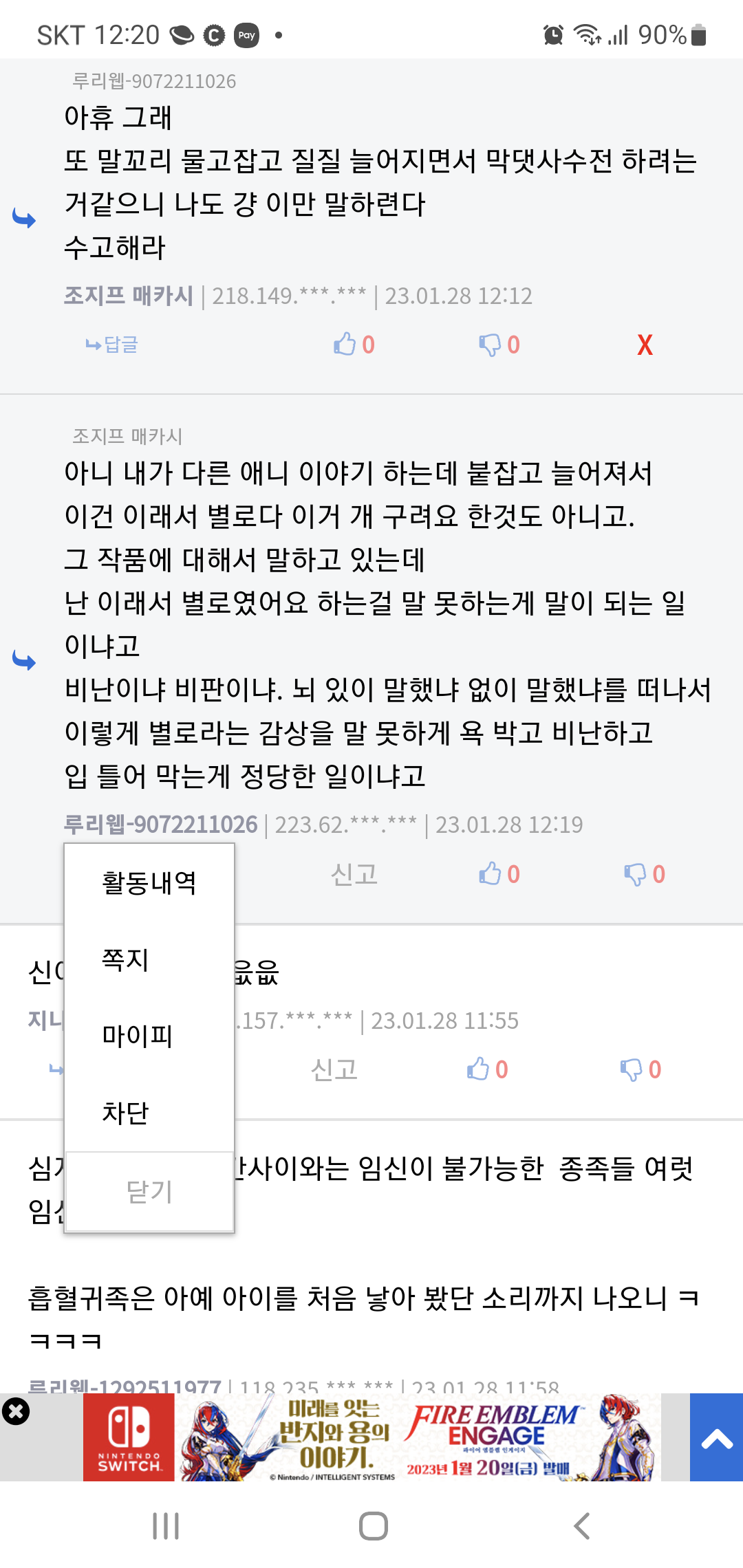Dislike the 루리웹-9072211026 comment
Image resolution: width=743 pixels, height=1568 pixels.
click(644, 874)
